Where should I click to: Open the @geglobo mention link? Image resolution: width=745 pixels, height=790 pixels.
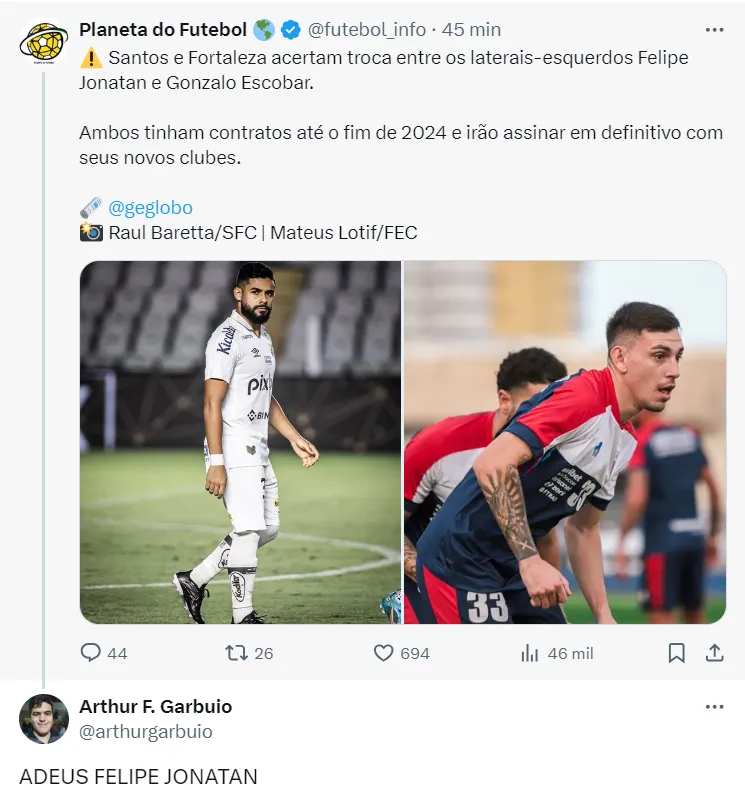[x=150, y=208]
